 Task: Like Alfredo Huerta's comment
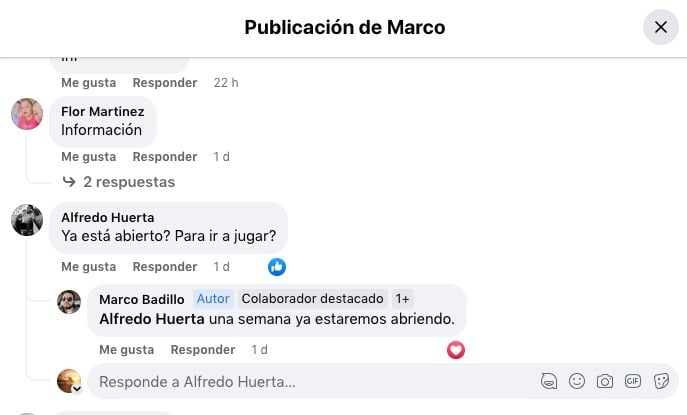point(88,267)
